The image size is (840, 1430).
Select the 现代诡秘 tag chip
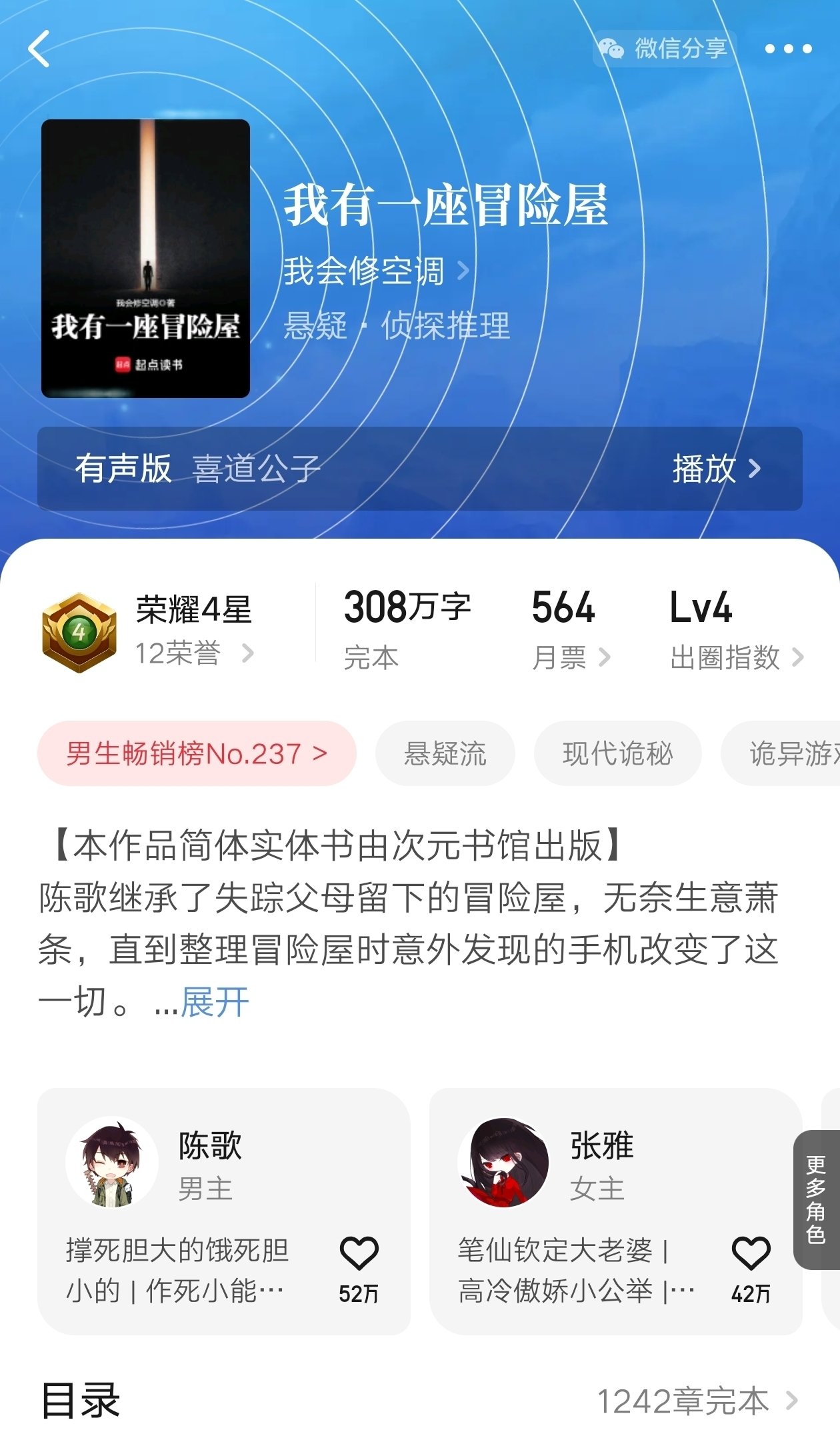click(x=617, y=753)
